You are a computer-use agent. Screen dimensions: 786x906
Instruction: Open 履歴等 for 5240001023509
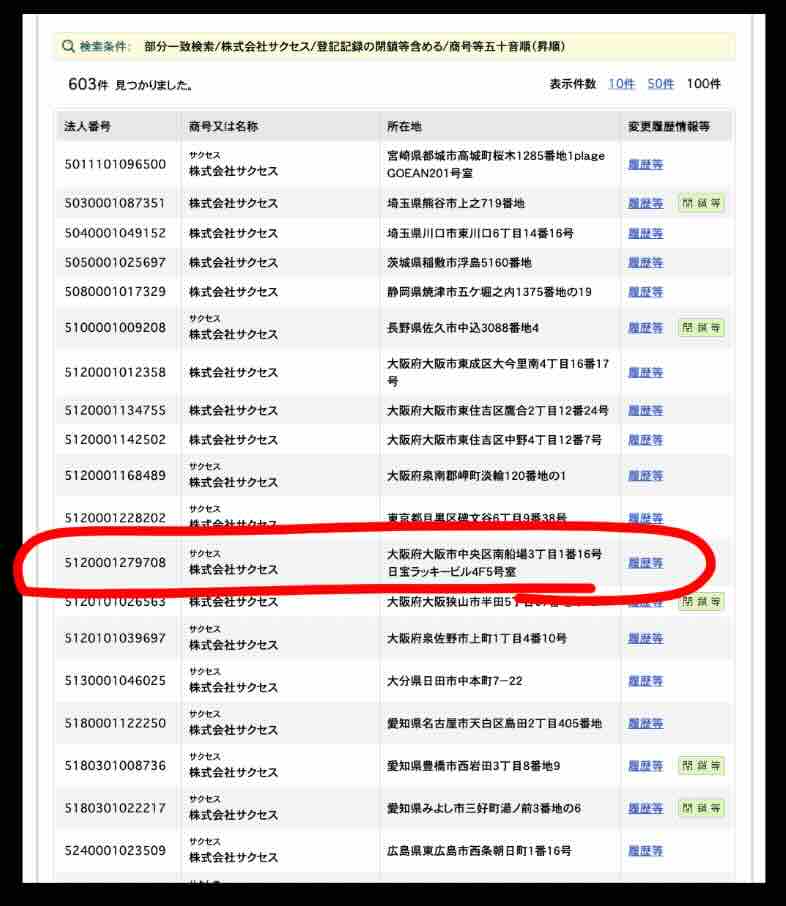[645, 851]
